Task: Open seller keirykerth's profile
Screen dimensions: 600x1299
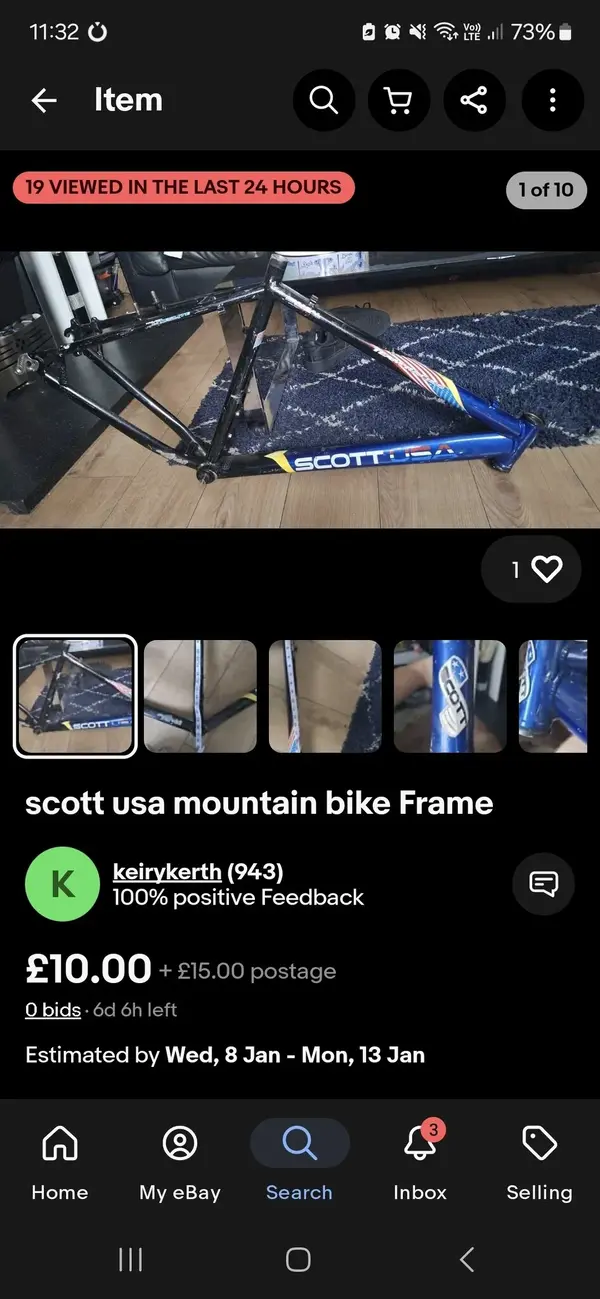Action: click(x=167, y=871)
